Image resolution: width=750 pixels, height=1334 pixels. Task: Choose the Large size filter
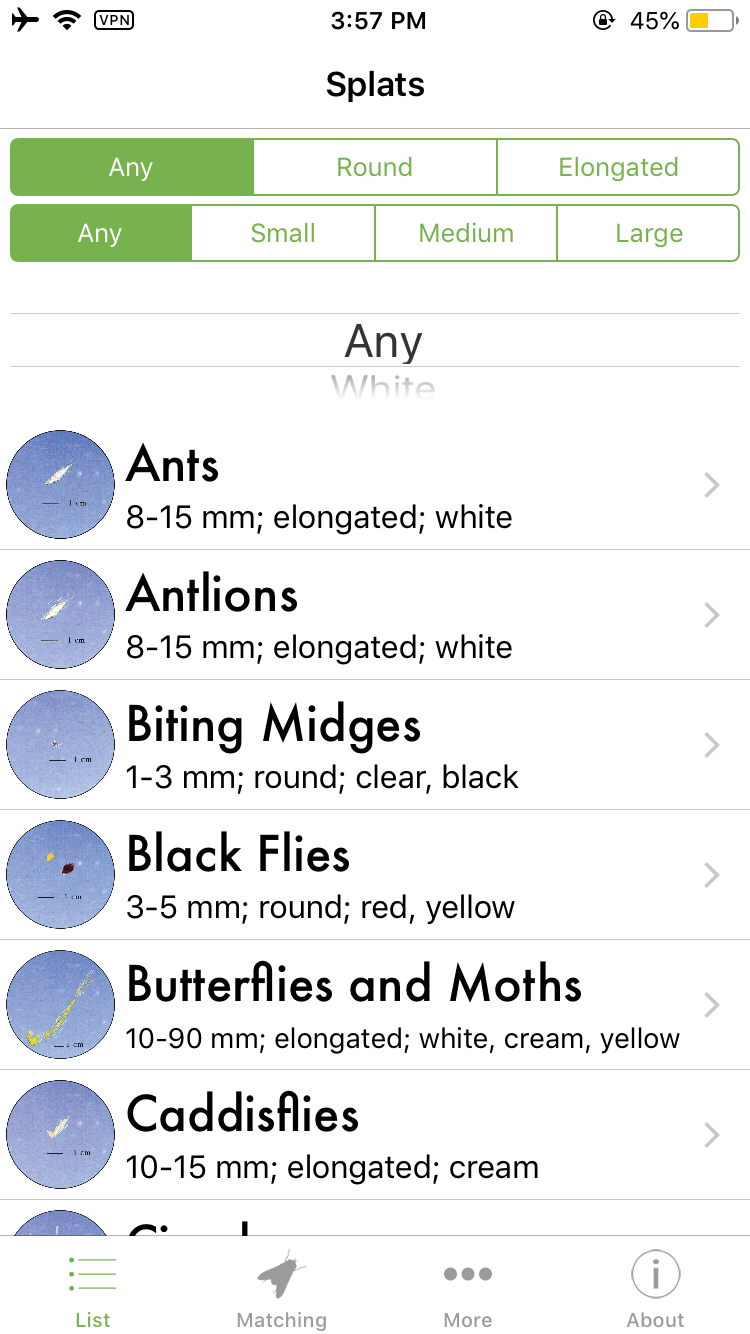click(x=648, y=233)
